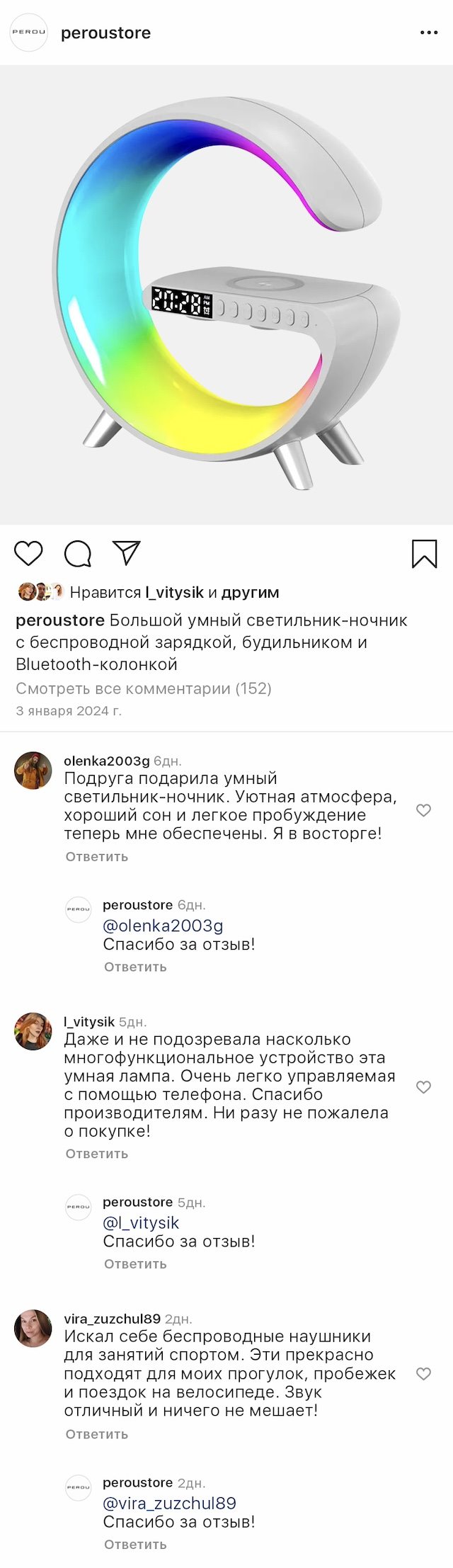Screen dimensions: 453x1568
Task: Open the smart lamp post image
Action: click(226, 294)
